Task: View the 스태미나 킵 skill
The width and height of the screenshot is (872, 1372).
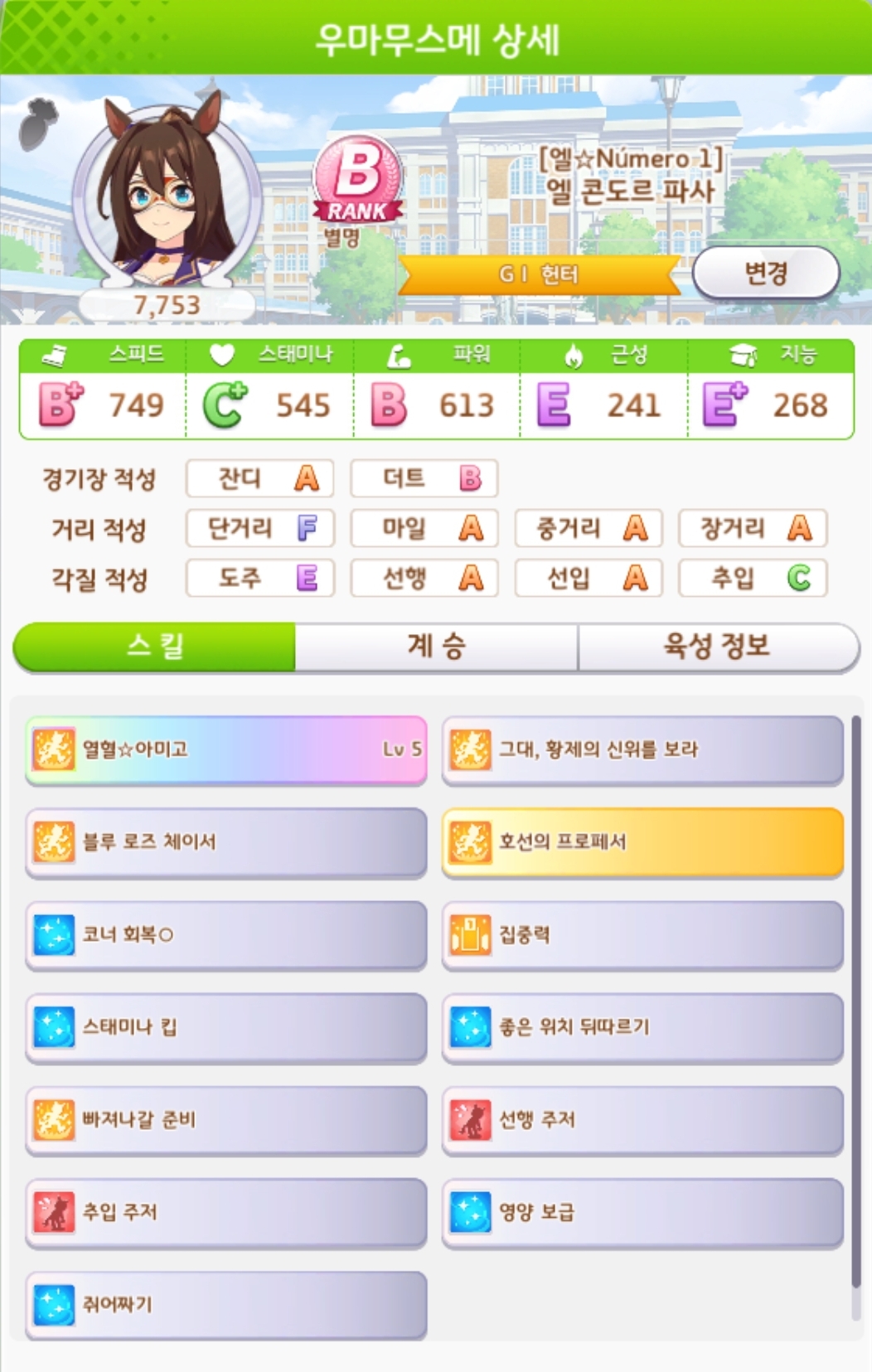Action: click(x=226, y=1028)
